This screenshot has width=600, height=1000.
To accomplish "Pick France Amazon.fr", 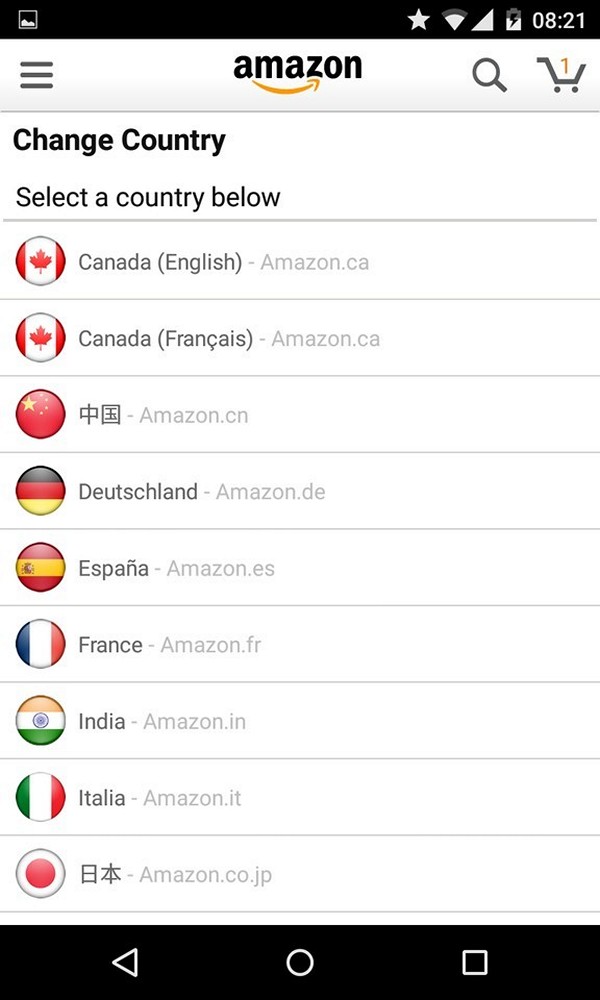I will pyautogui.click(x=300, y=643).
